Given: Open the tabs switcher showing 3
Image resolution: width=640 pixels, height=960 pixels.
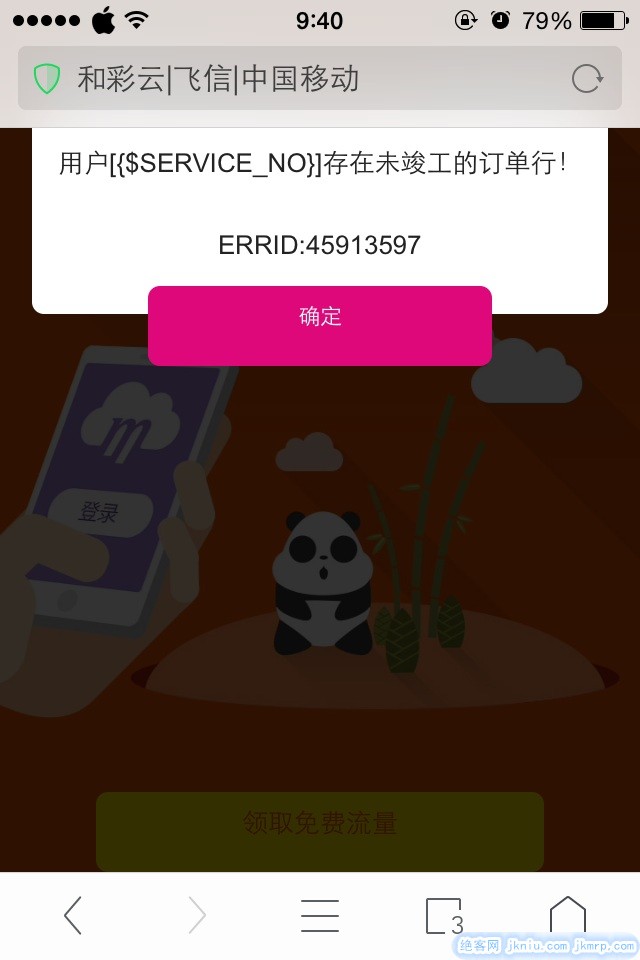Looking at the screenshot, I should (444, 915).
